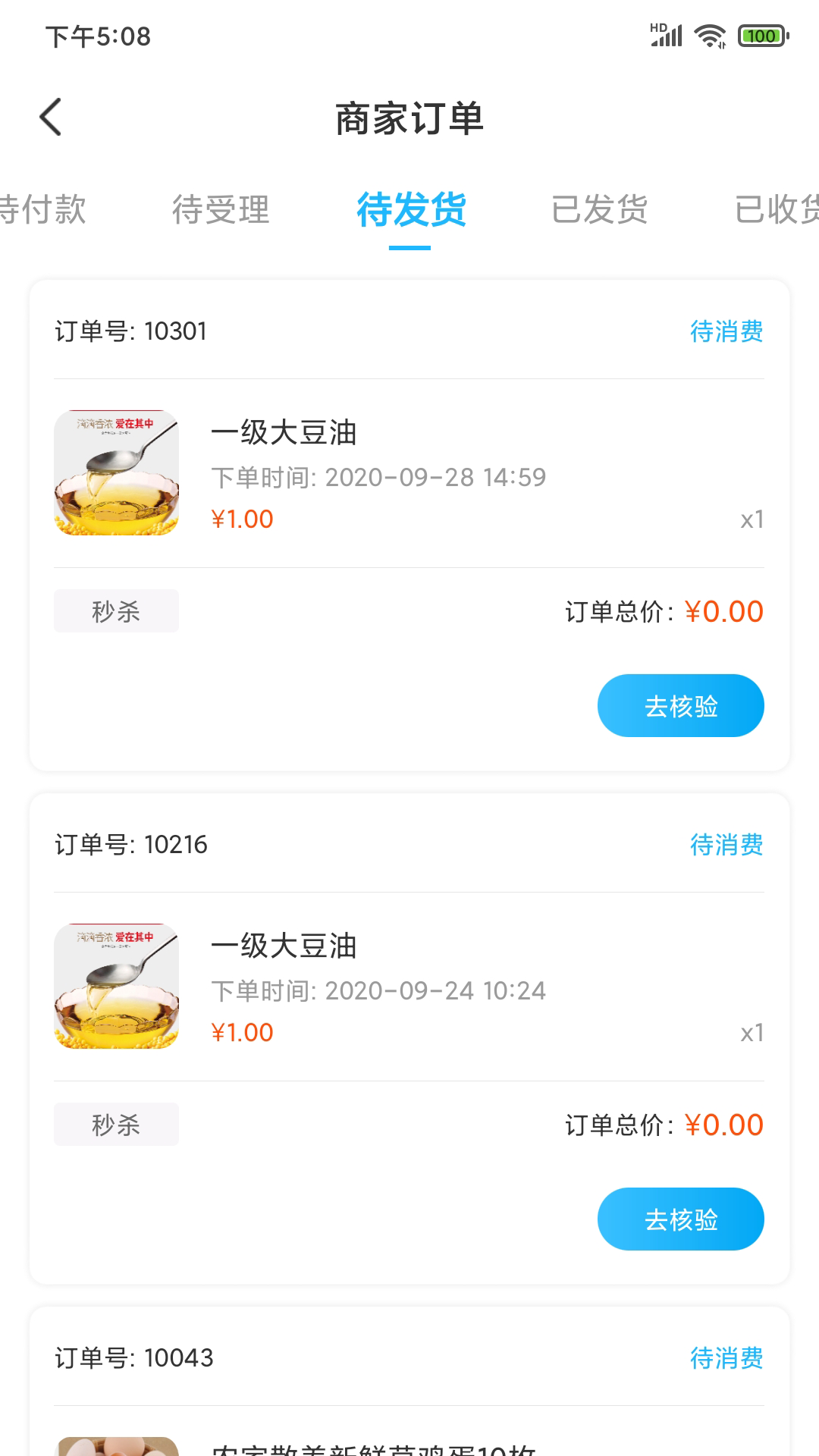Tap 去核验 button on order 10301
Image resolution: width=819 pixels, height=1456 pixels.
point(680,705)
